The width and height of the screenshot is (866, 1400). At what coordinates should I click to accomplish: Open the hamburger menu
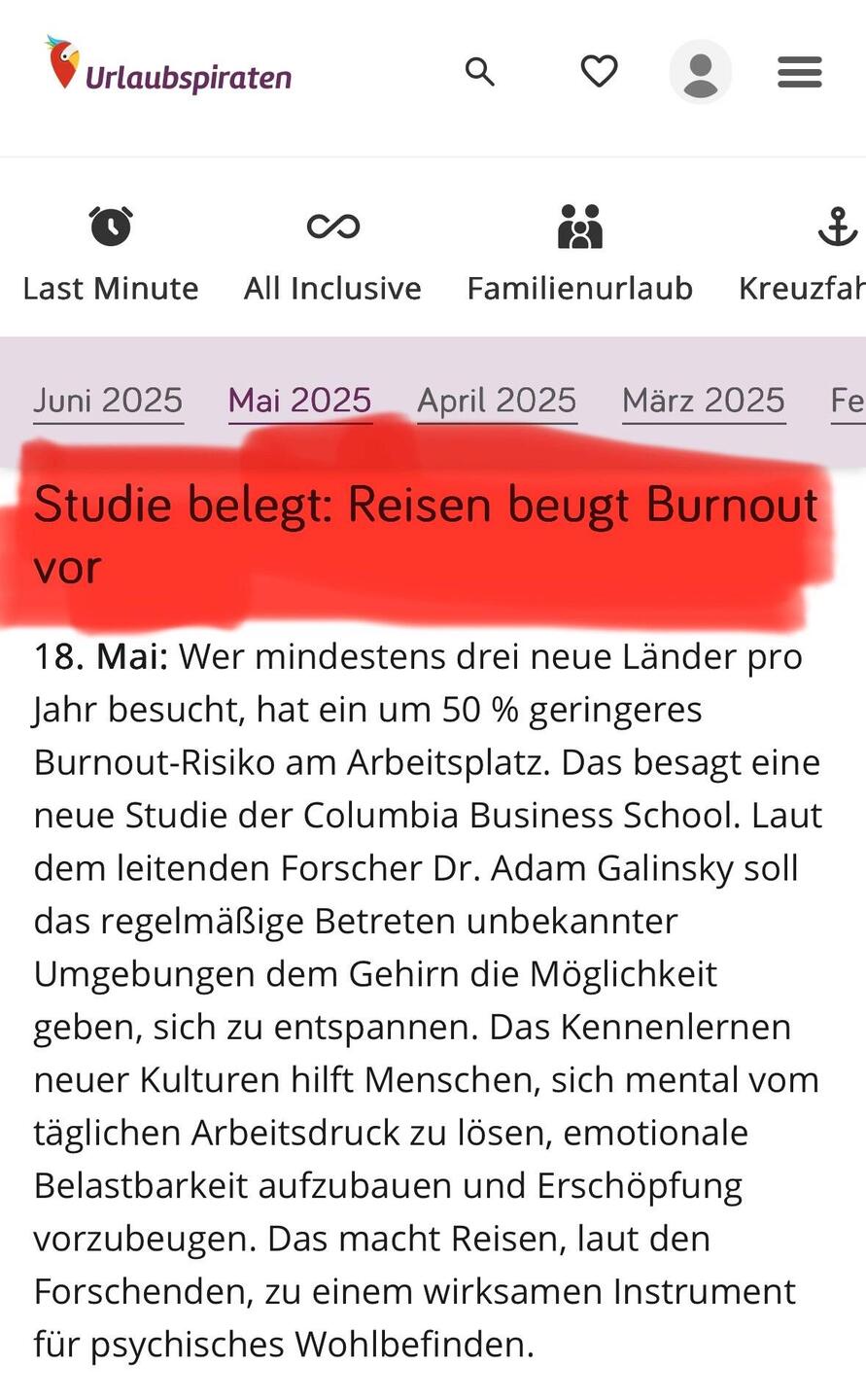(x=800, y=72)
